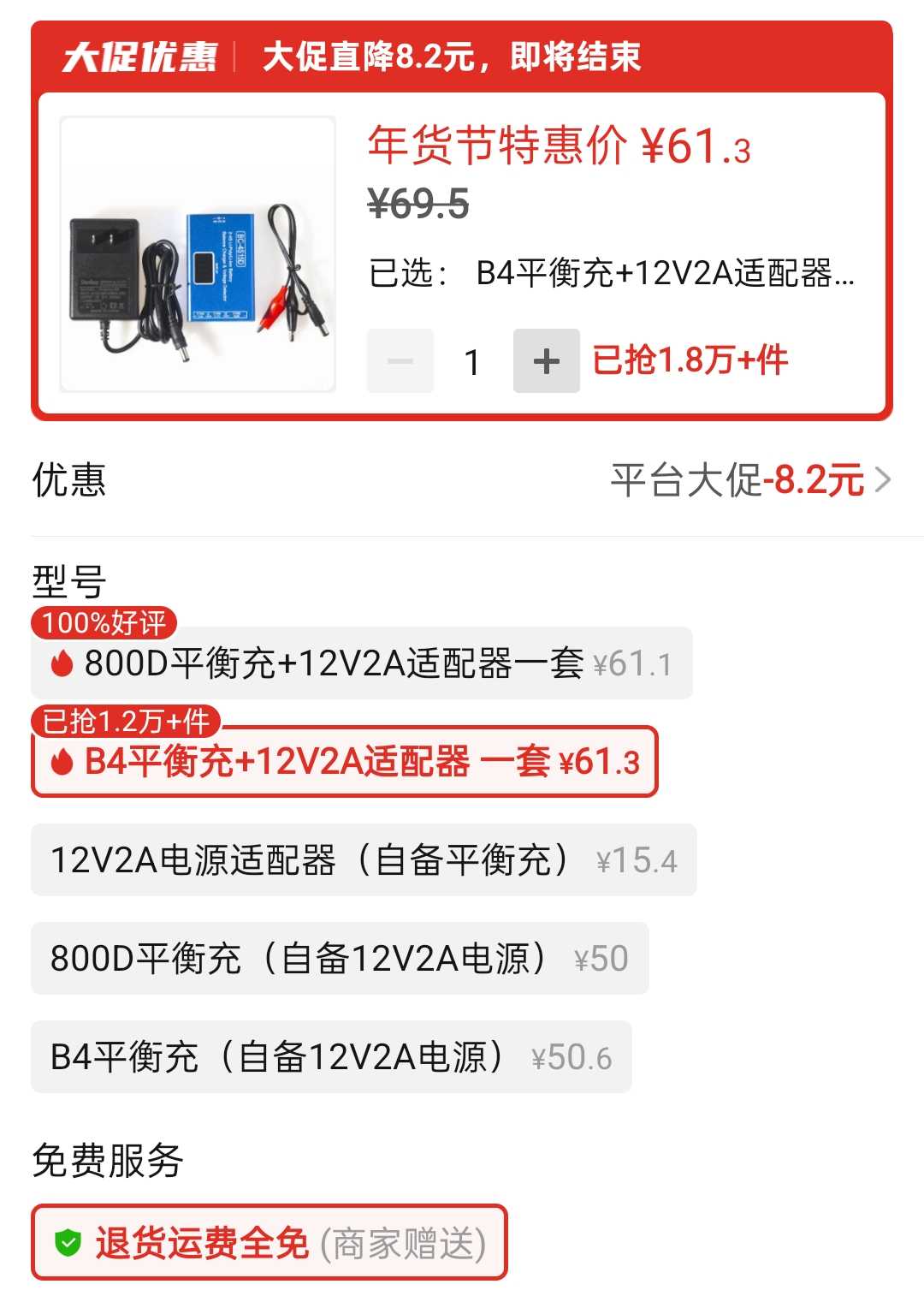This screenshot has width=924, height=1302.
Task: Select 800D平衡充+12V2A适配器一套 option
Action: pyautogui.click(x=361, y=664)
